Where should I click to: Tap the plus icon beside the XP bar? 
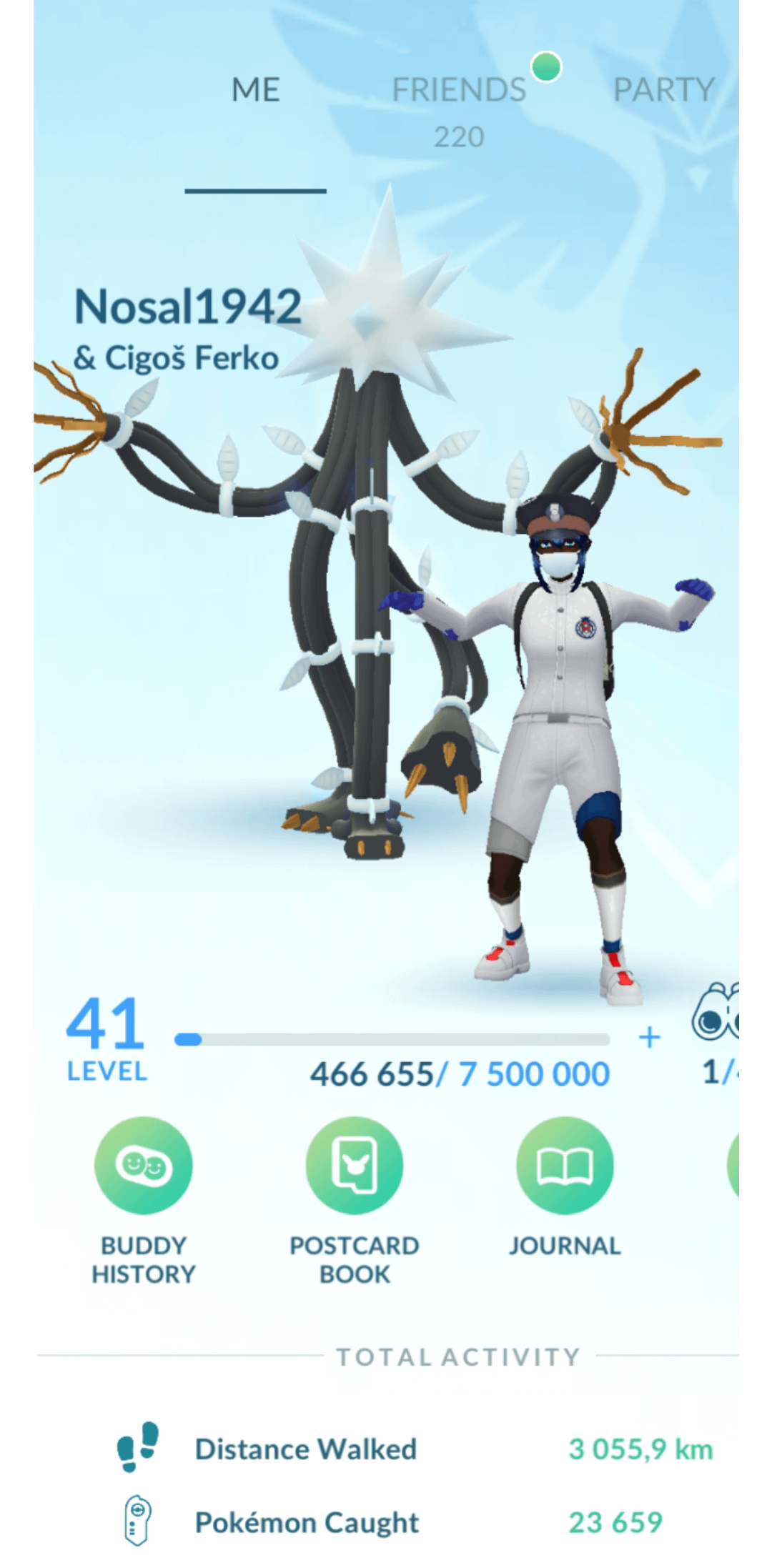(649, 1038)
